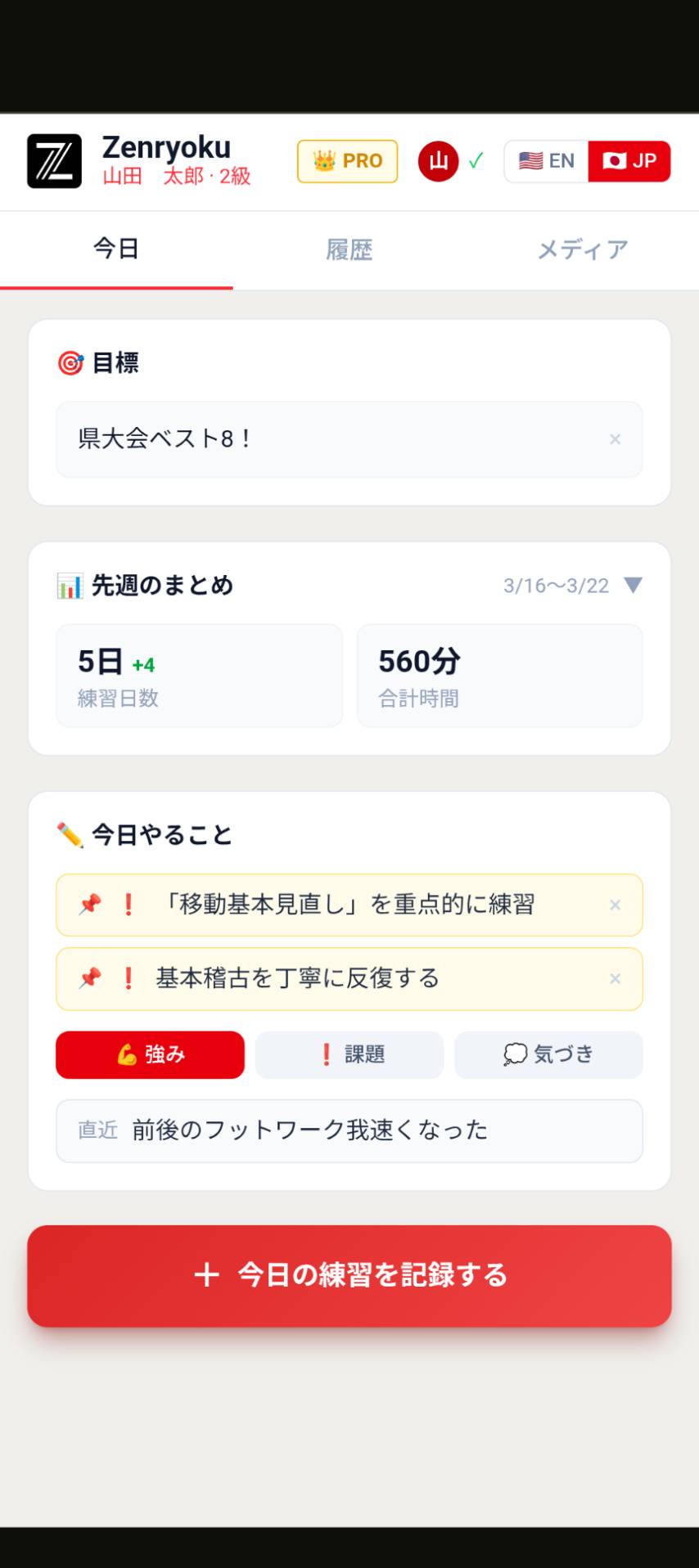
Task: Click the green verification checkmark
Action: point(475,161)
